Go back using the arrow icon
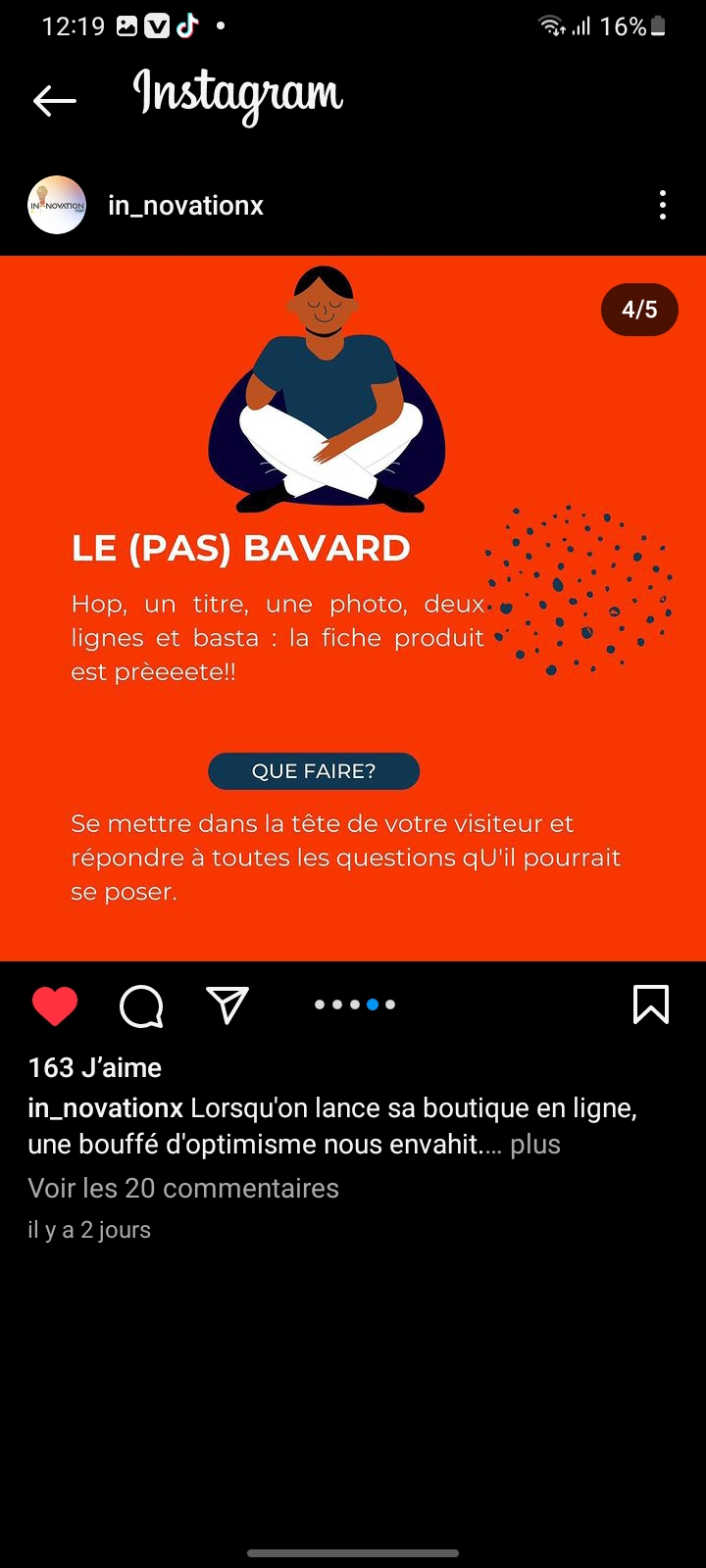The height and width of the screenshot is (1568, 706). (55, 100)
